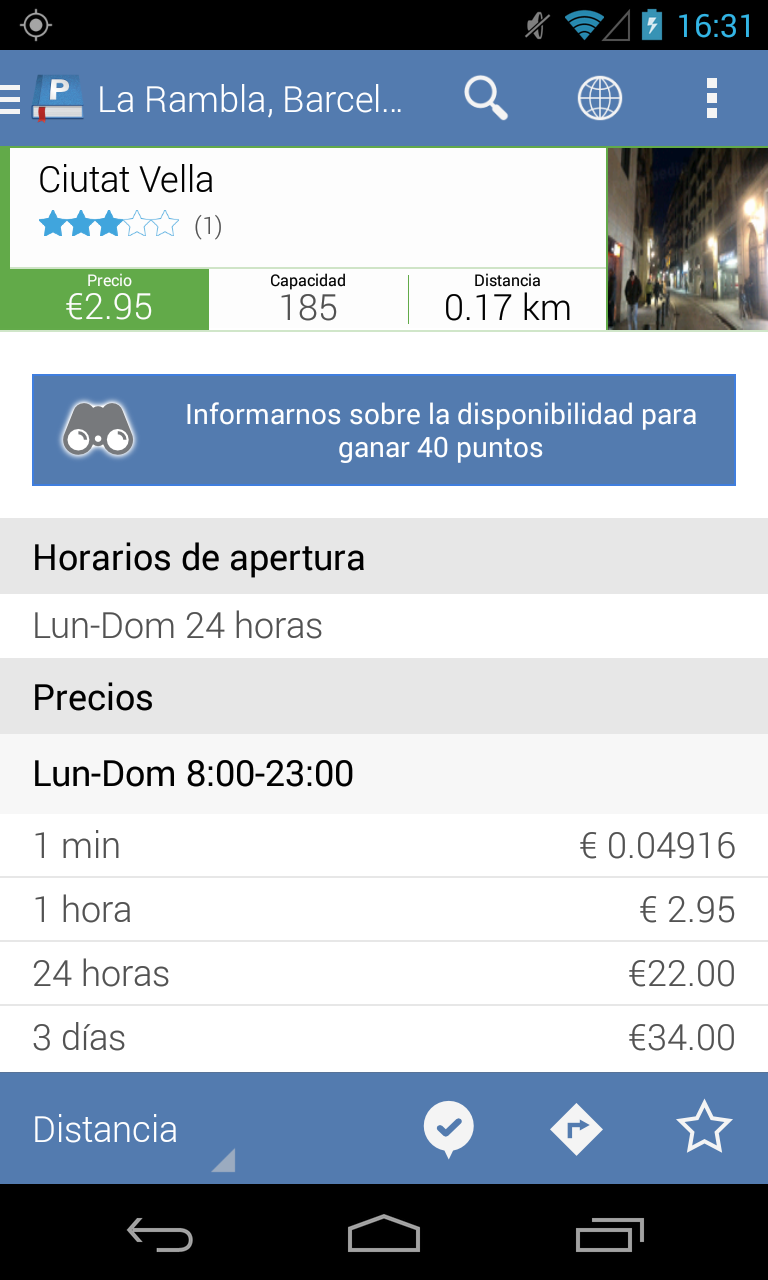Image resolution: width=768 pixels, height=1280 pixels.
Task: Open the navigation drawer menu
Action: [x=12, y=99]
